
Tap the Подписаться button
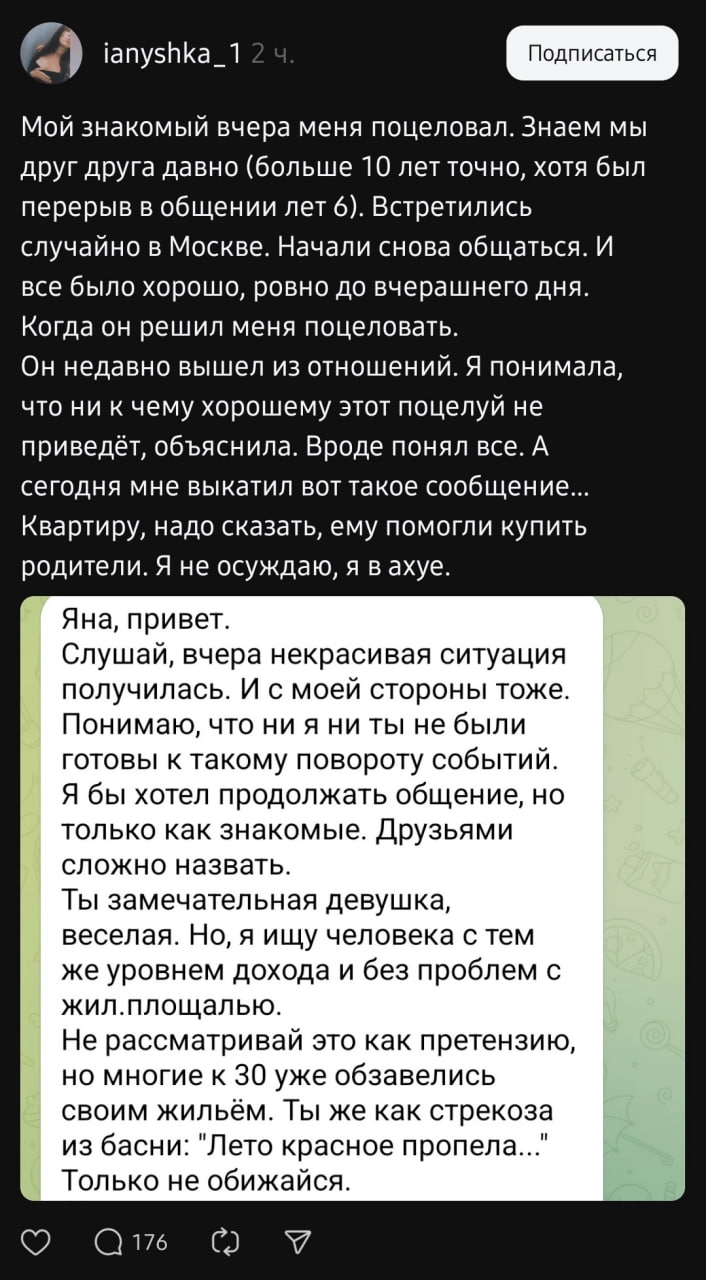[592, 54]
